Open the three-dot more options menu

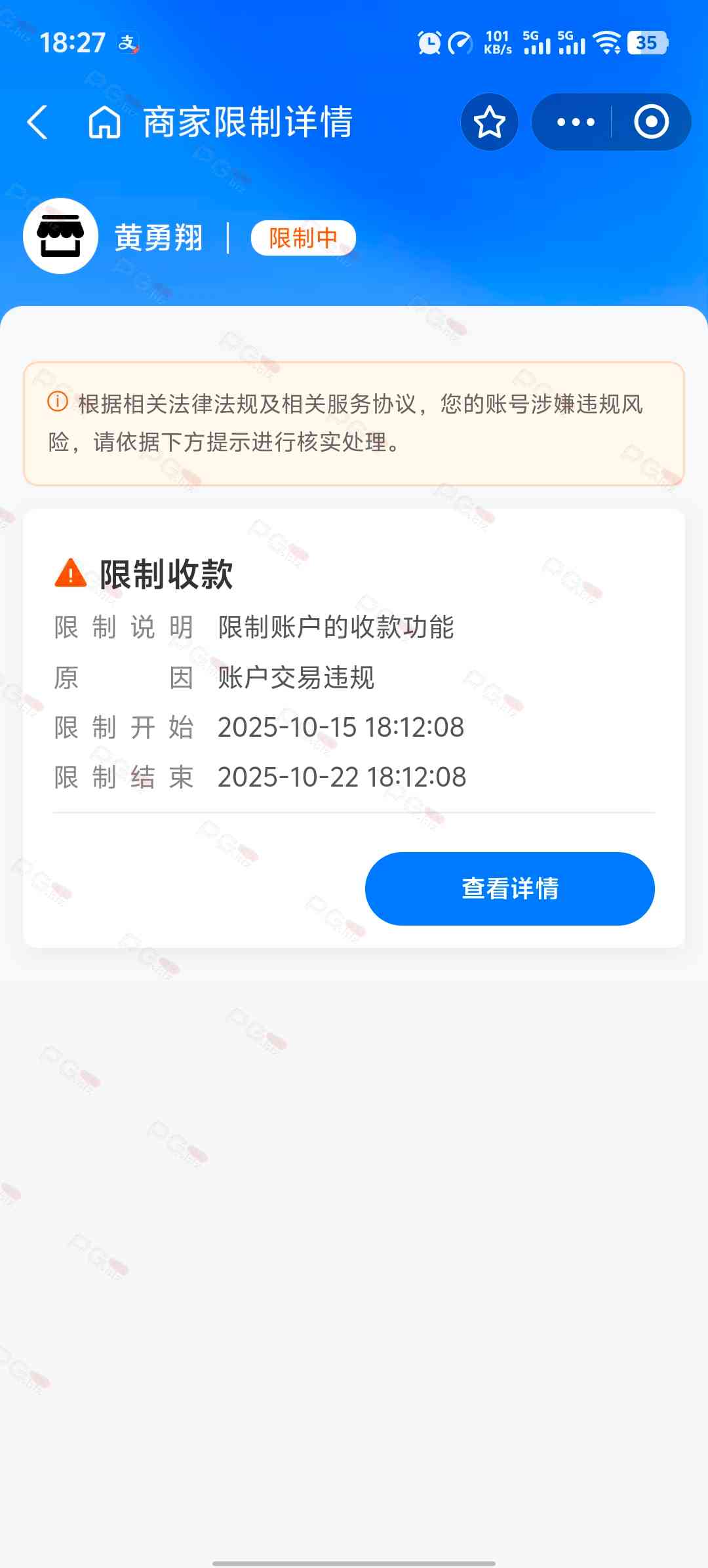point(575,122)
